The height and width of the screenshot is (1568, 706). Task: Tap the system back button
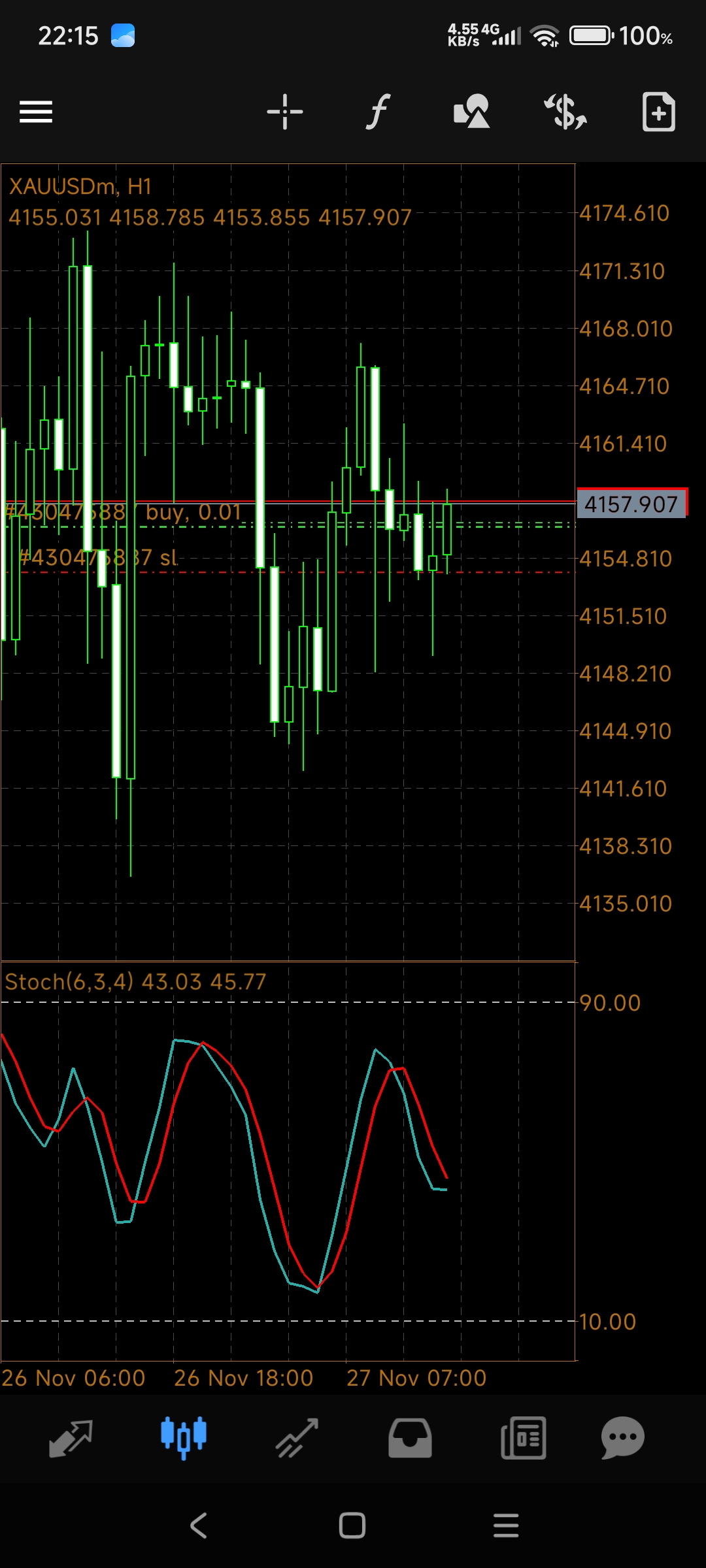pos(199,1526)
